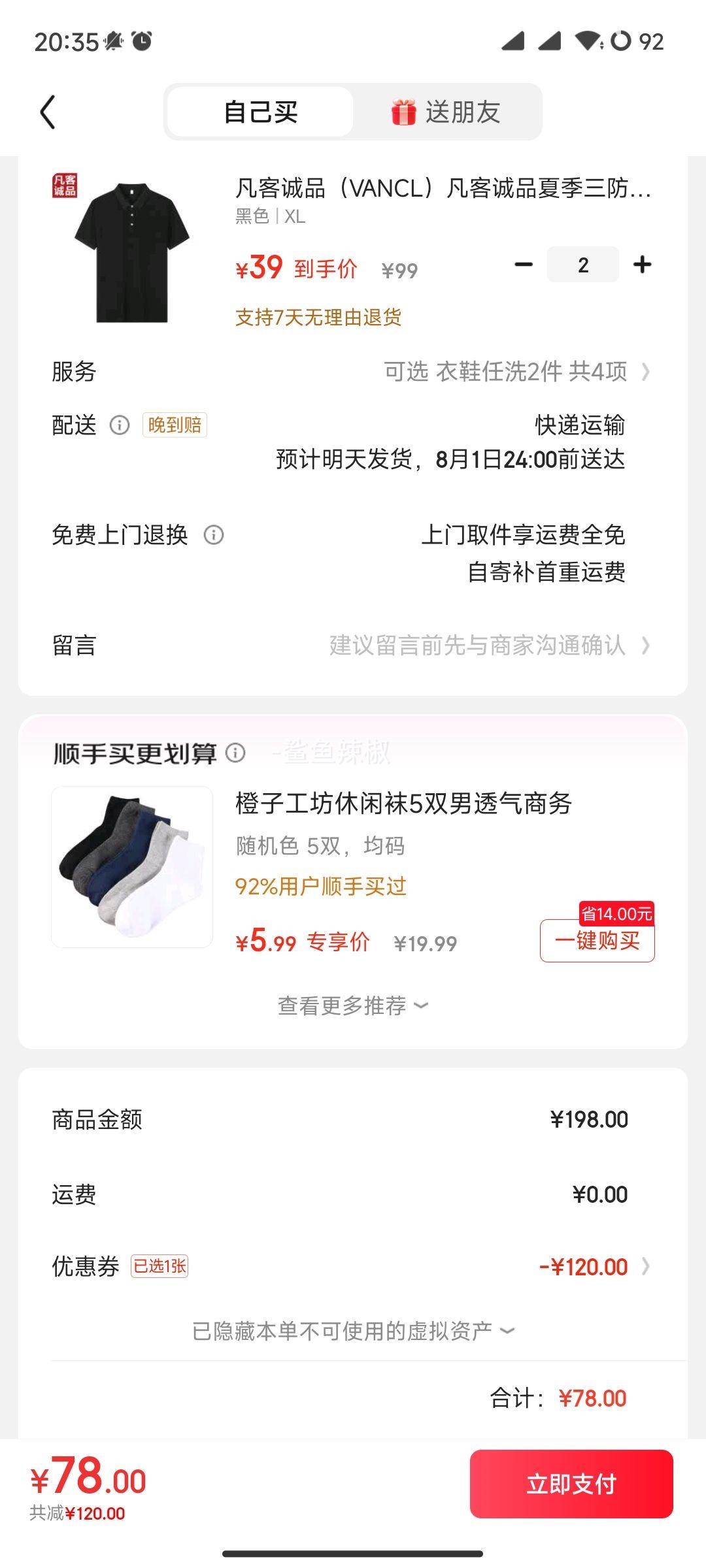Open the VANCL polo shirt product
This screenshot has width=706, height=1568.
(x=443, y=189)
